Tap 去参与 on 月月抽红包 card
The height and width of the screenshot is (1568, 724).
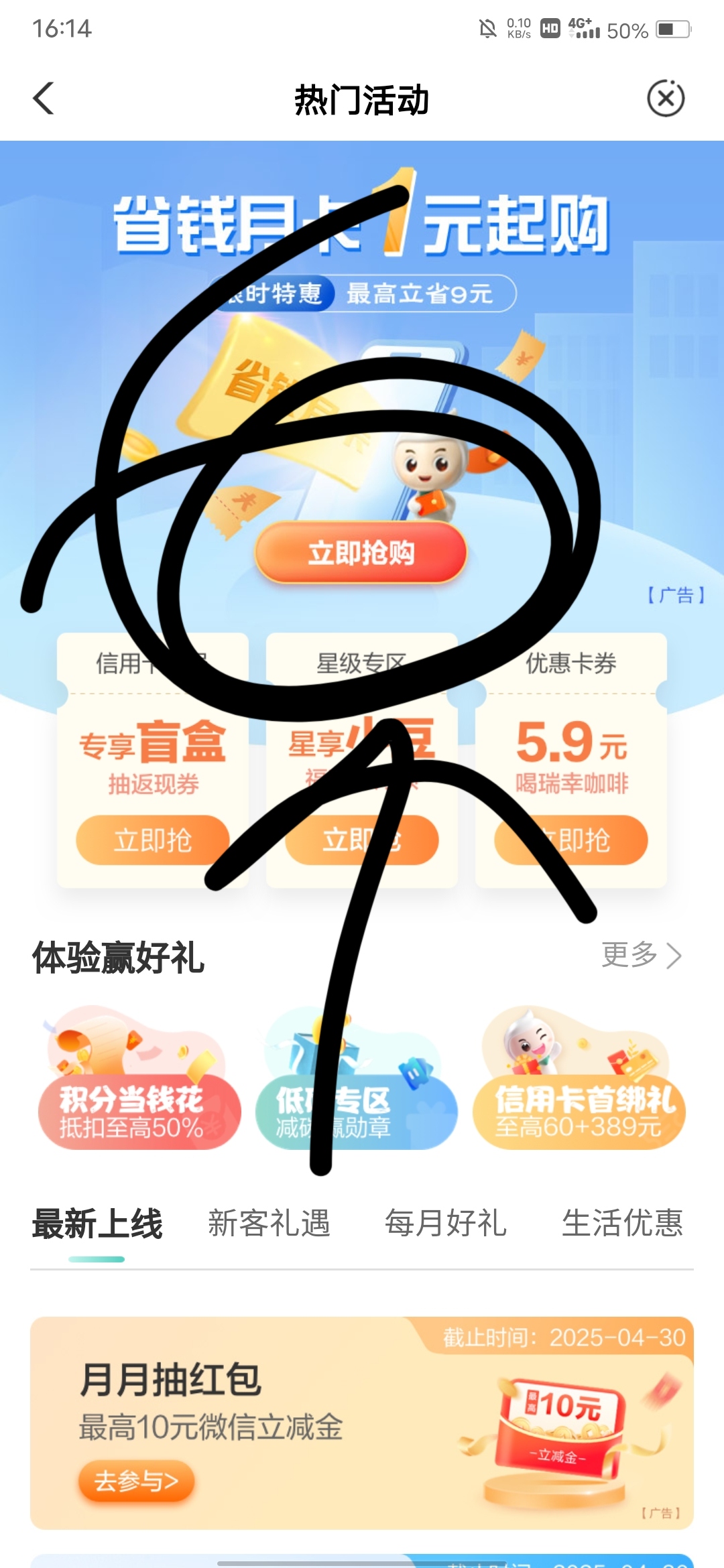[136, 1480]
